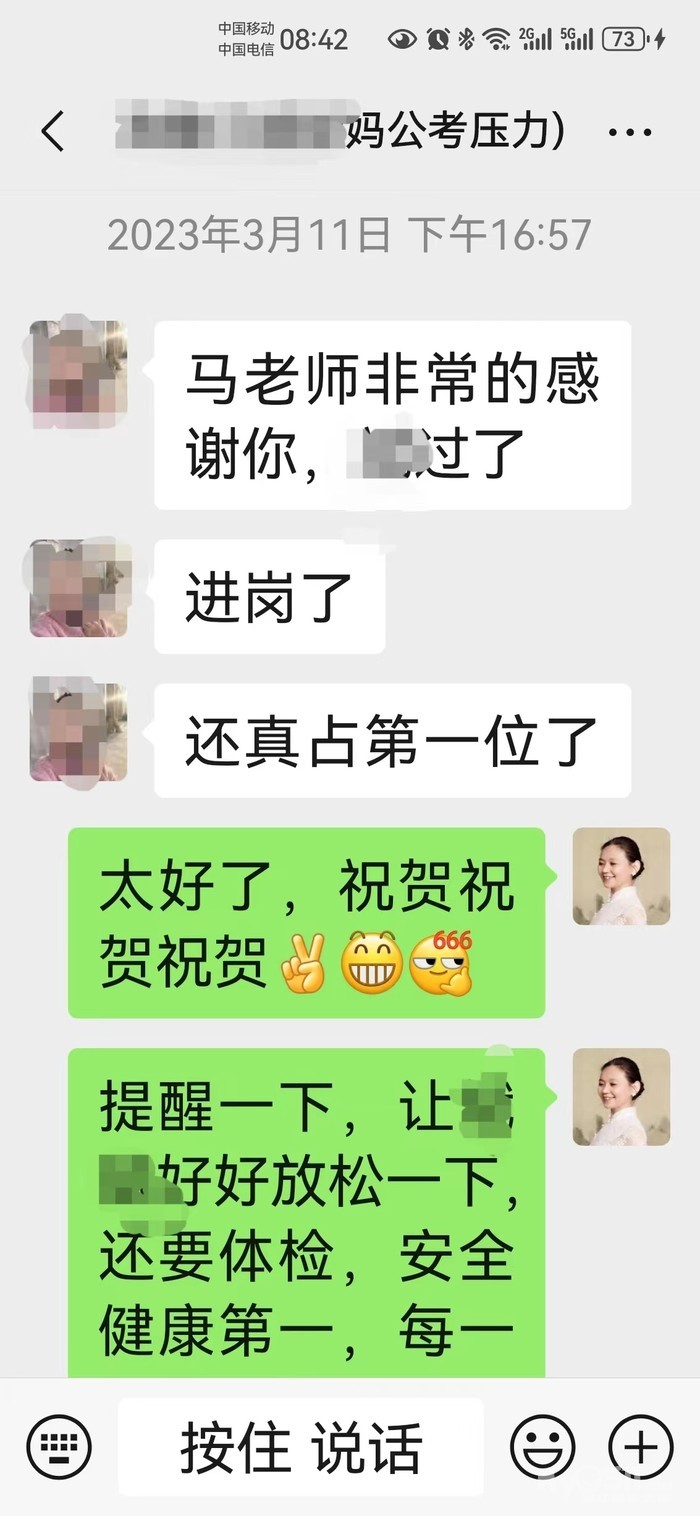
Task: Open the emoji sticker panel
Action: click(x=543, y=1447)
